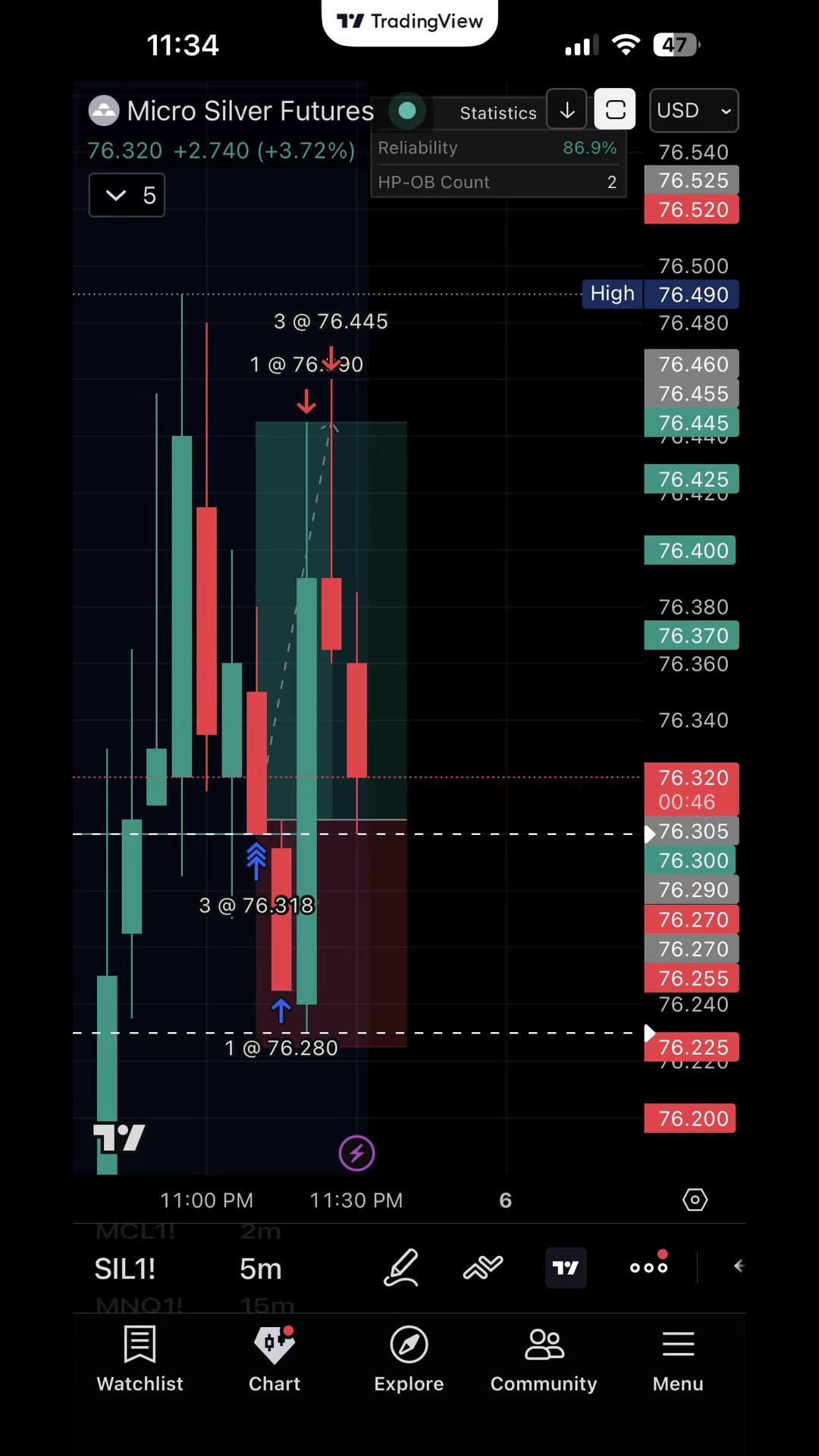Open the lightning event marker on the chart
Viewport: 819px width, 1456px height.
click(x=356, y=1153)
